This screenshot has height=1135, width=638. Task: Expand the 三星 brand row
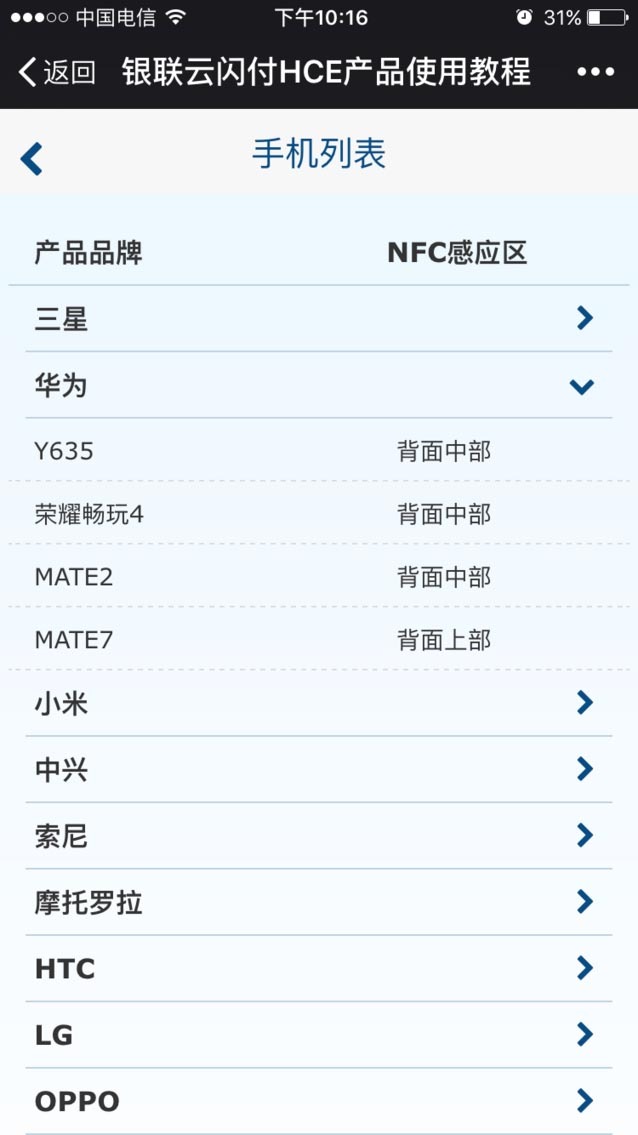pos(319,318)
